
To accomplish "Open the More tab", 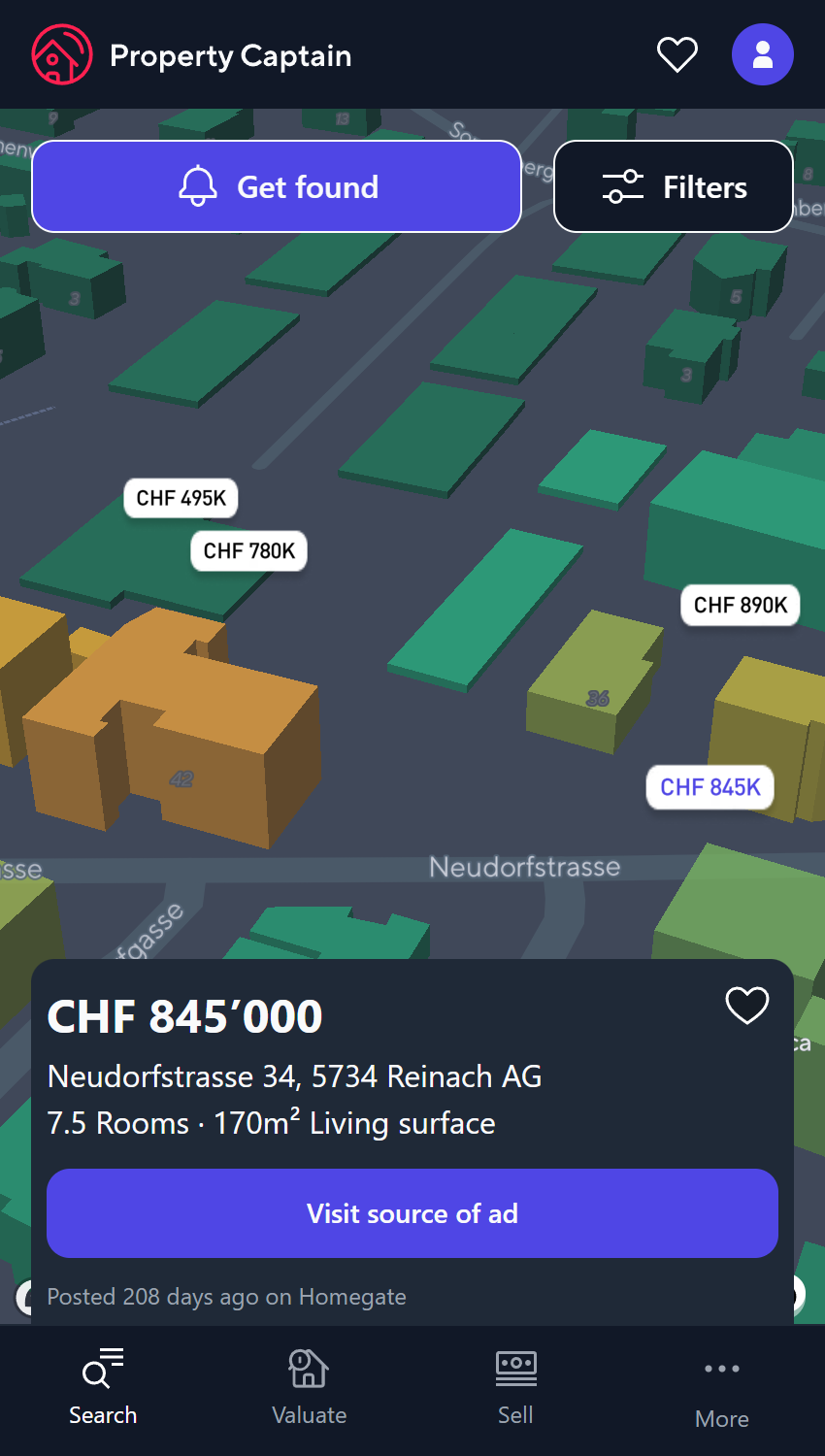I will [x=721, y=1390].
